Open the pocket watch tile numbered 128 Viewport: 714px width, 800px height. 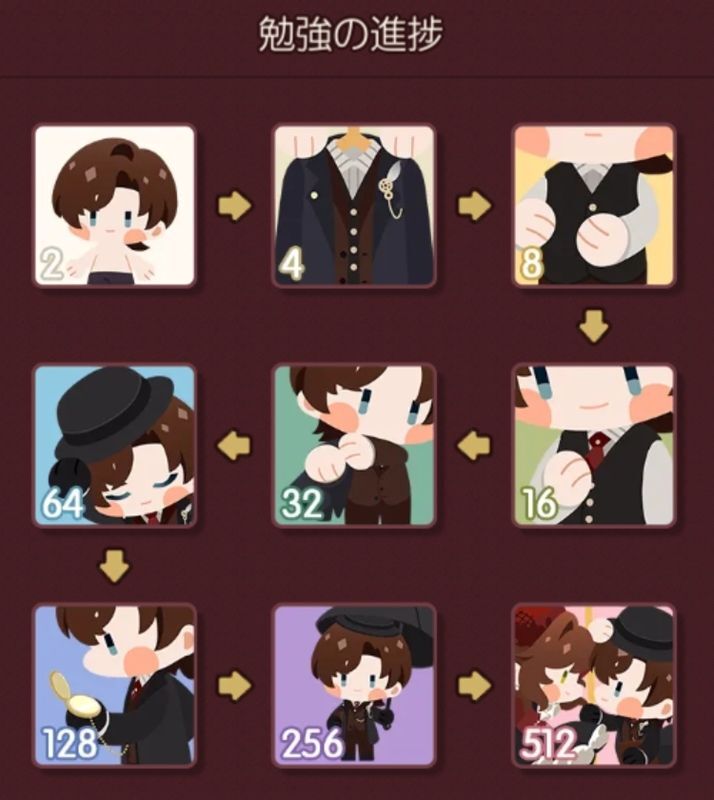coord(114,685)
